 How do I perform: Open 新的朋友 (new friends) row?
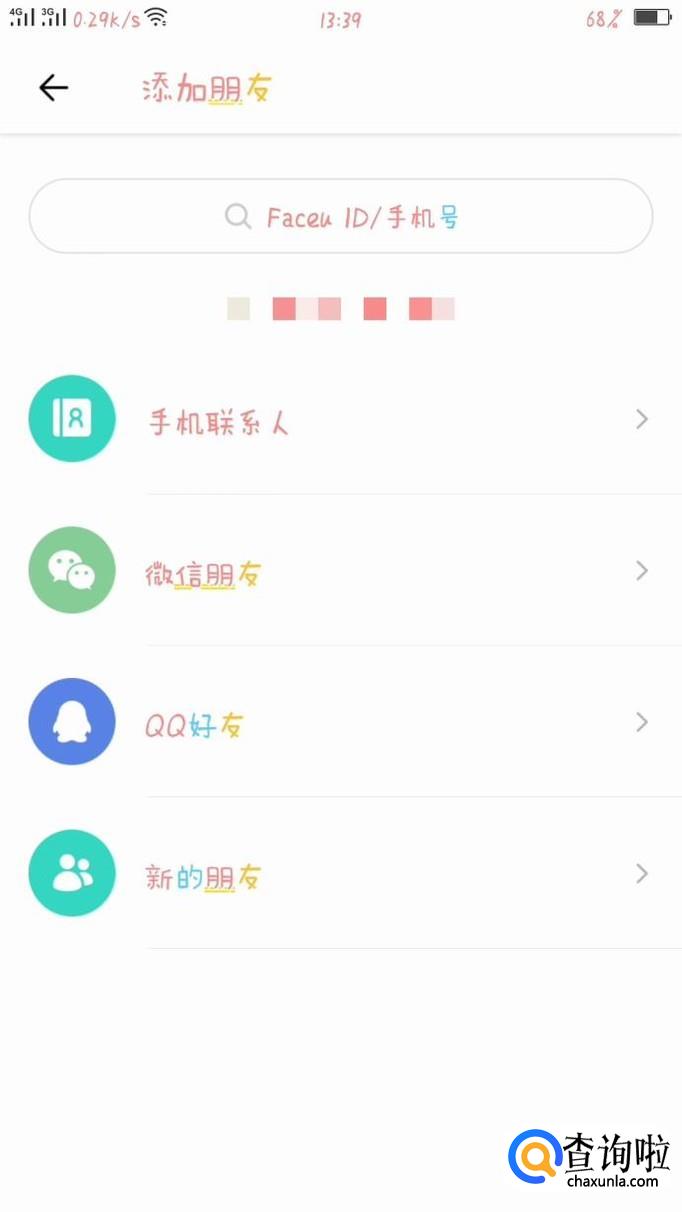tap(340, 875)
